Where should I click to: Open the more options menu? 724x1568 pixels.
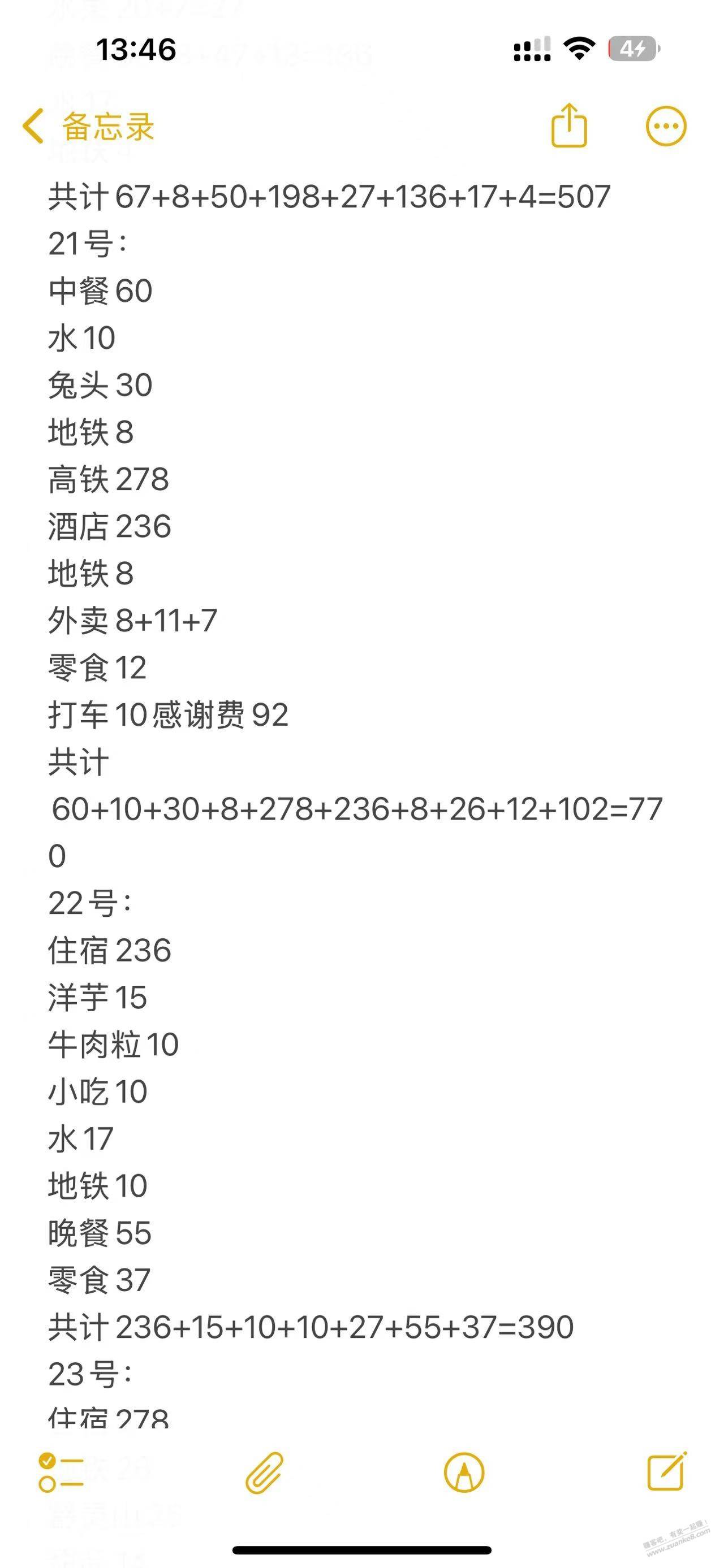pyautogui.click(x=666, y=127)
